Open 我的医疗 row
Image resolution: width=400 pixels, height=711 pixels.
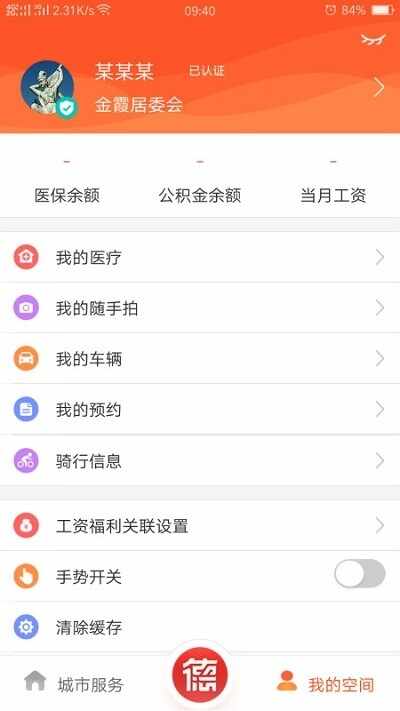[x=200, y=257]
